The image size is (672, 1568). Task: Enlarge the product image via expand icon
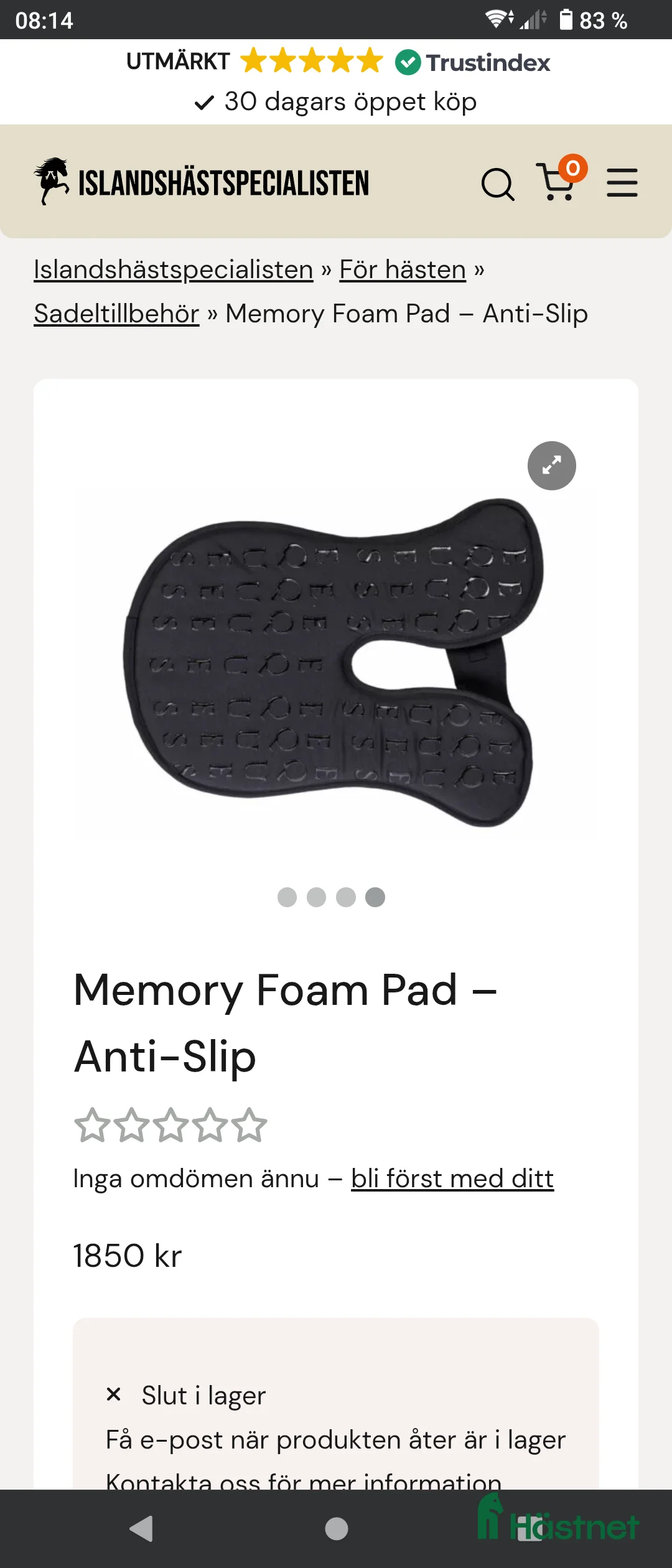550,465
